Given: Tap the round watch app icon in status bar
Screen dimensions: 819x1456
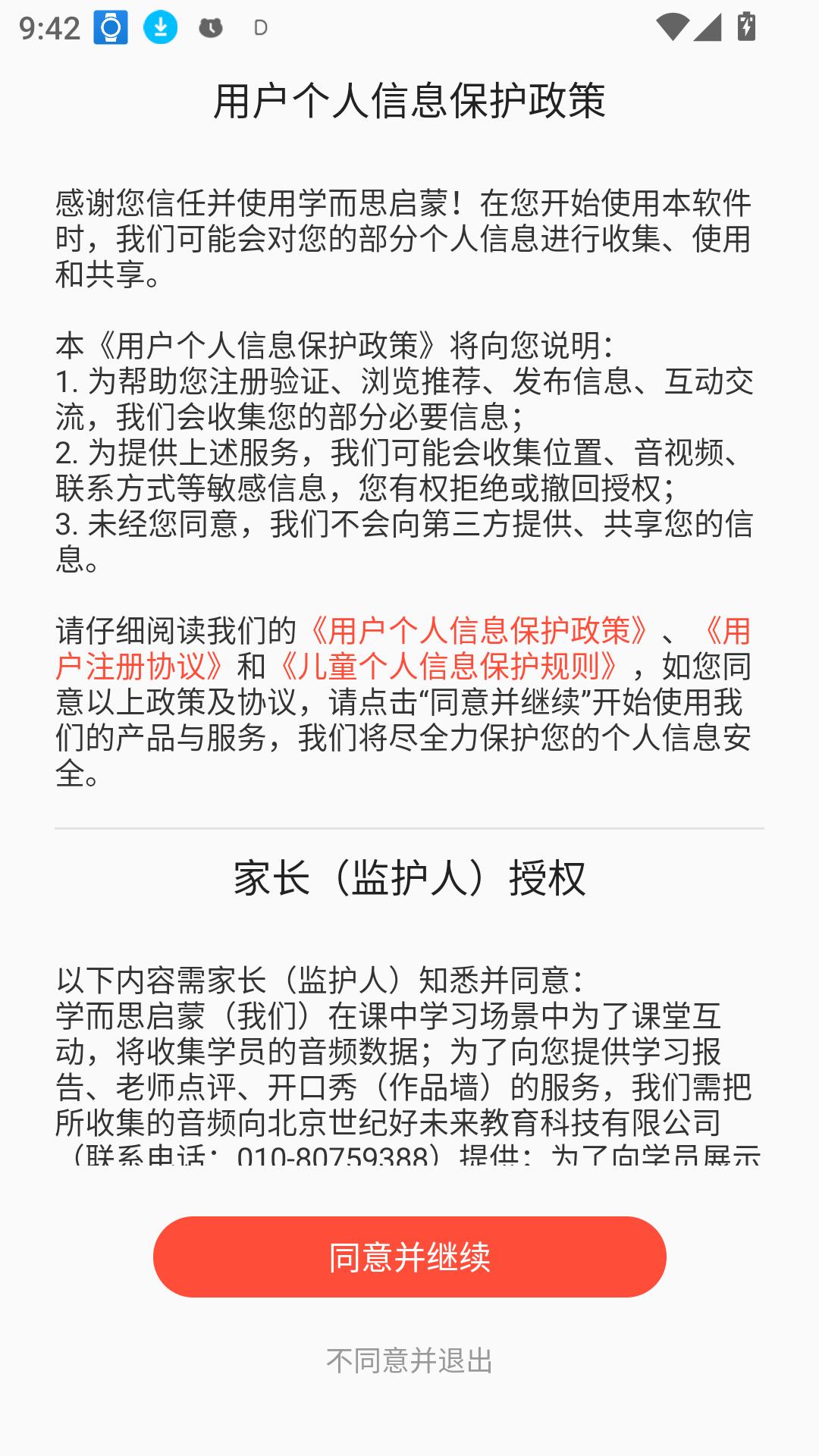Looking at the screenshot, I should click(109, 27).
